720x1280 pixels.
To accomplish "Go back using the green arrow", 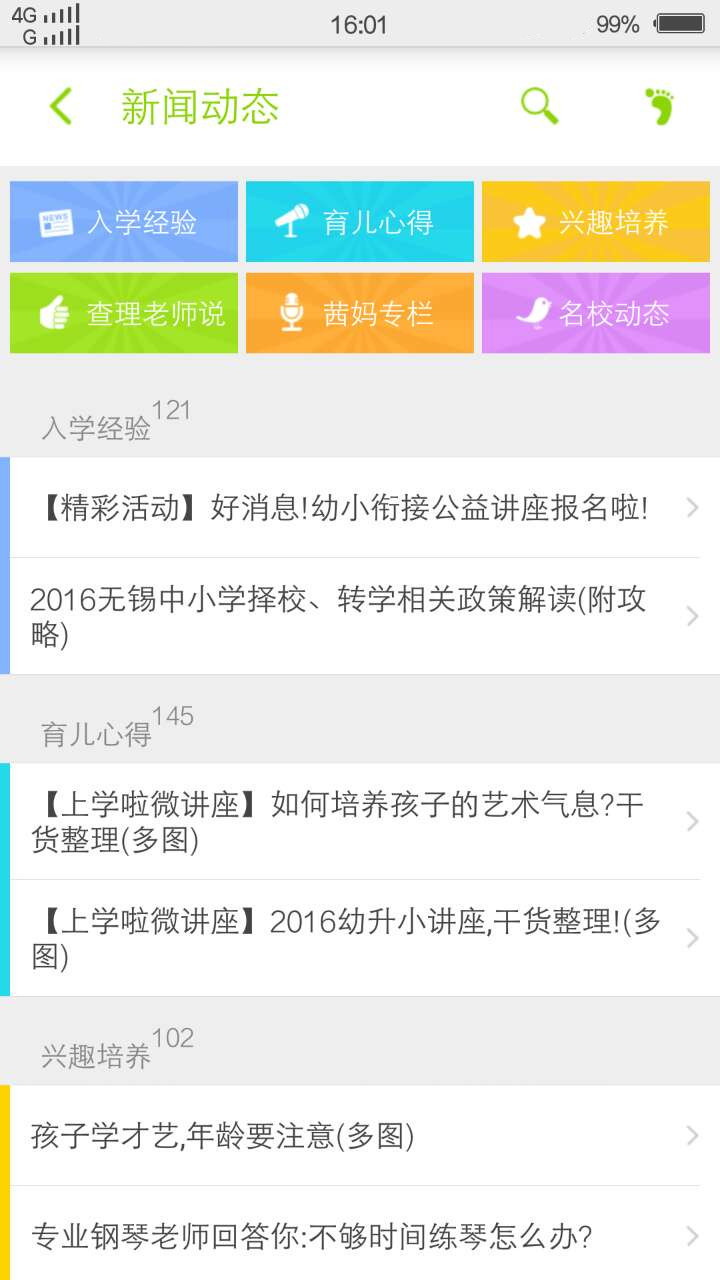I will coord(61,106).
